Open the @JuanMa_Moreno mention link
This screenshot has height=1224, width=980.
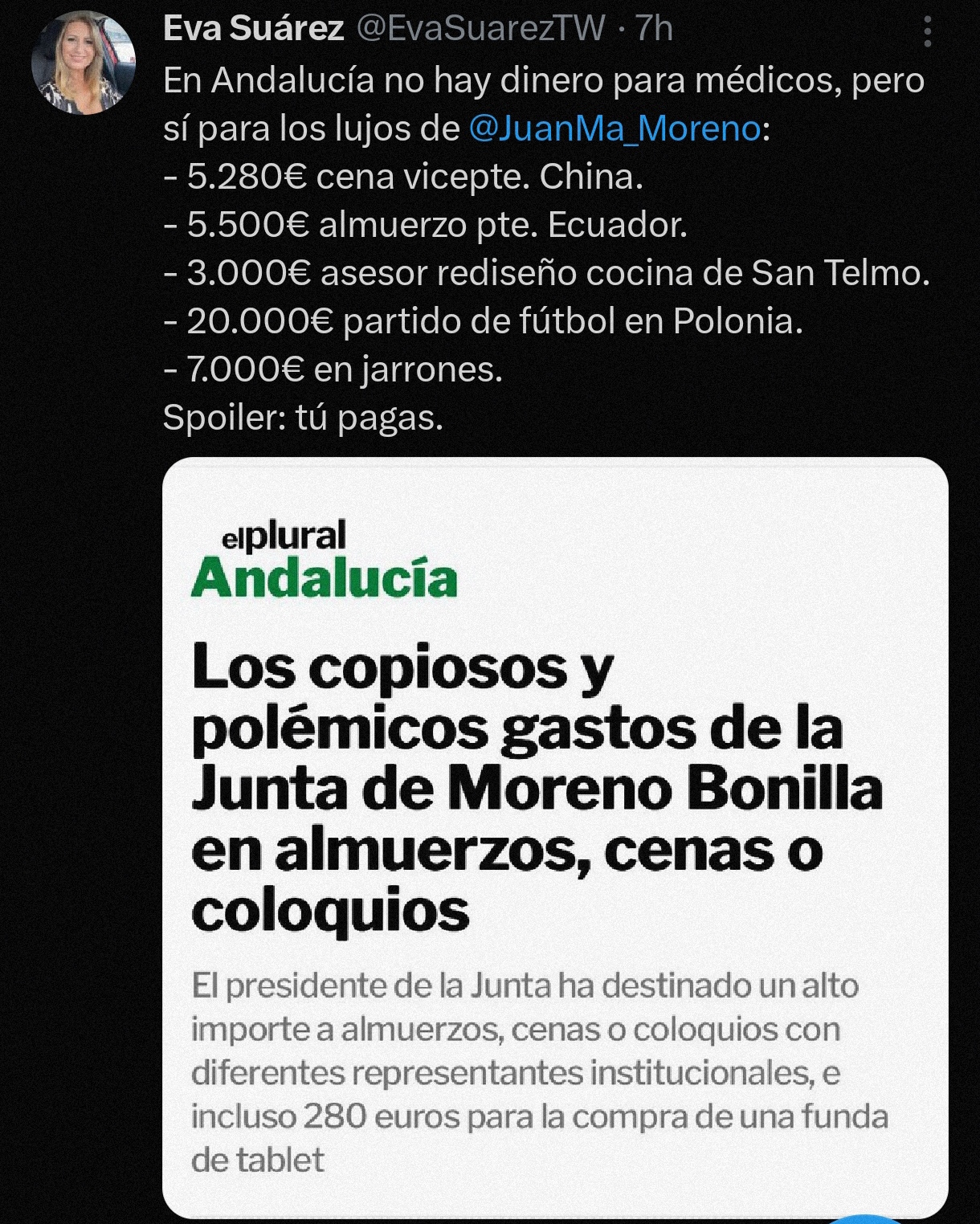click(x=615, y=129)
